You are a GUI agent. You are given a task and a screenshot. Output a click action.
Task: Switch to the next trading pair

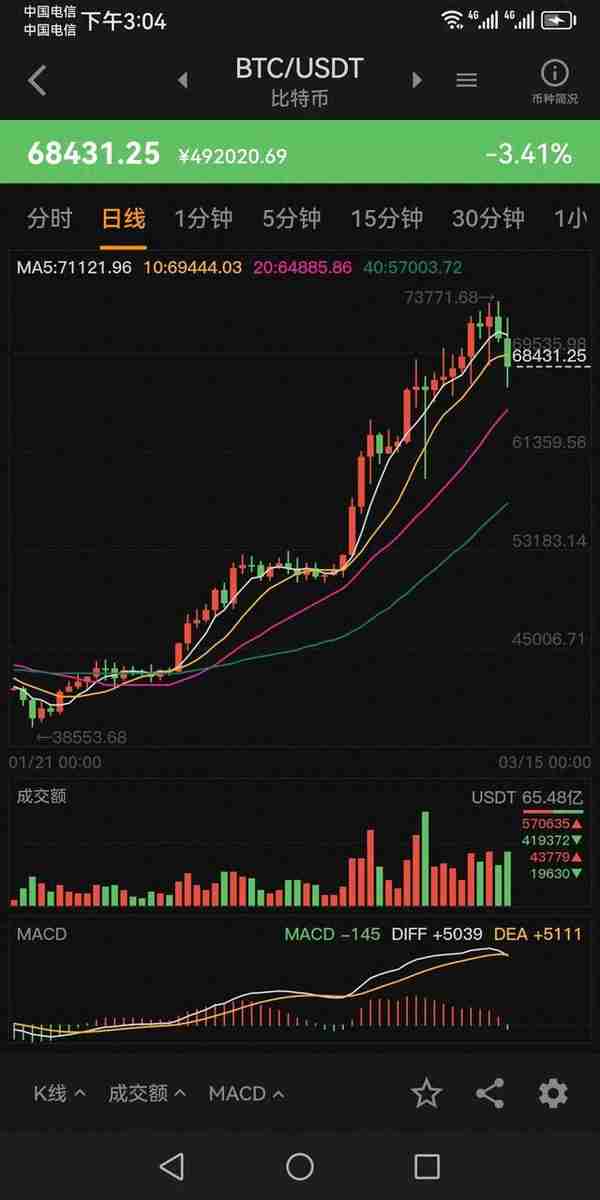coord(417,81)
